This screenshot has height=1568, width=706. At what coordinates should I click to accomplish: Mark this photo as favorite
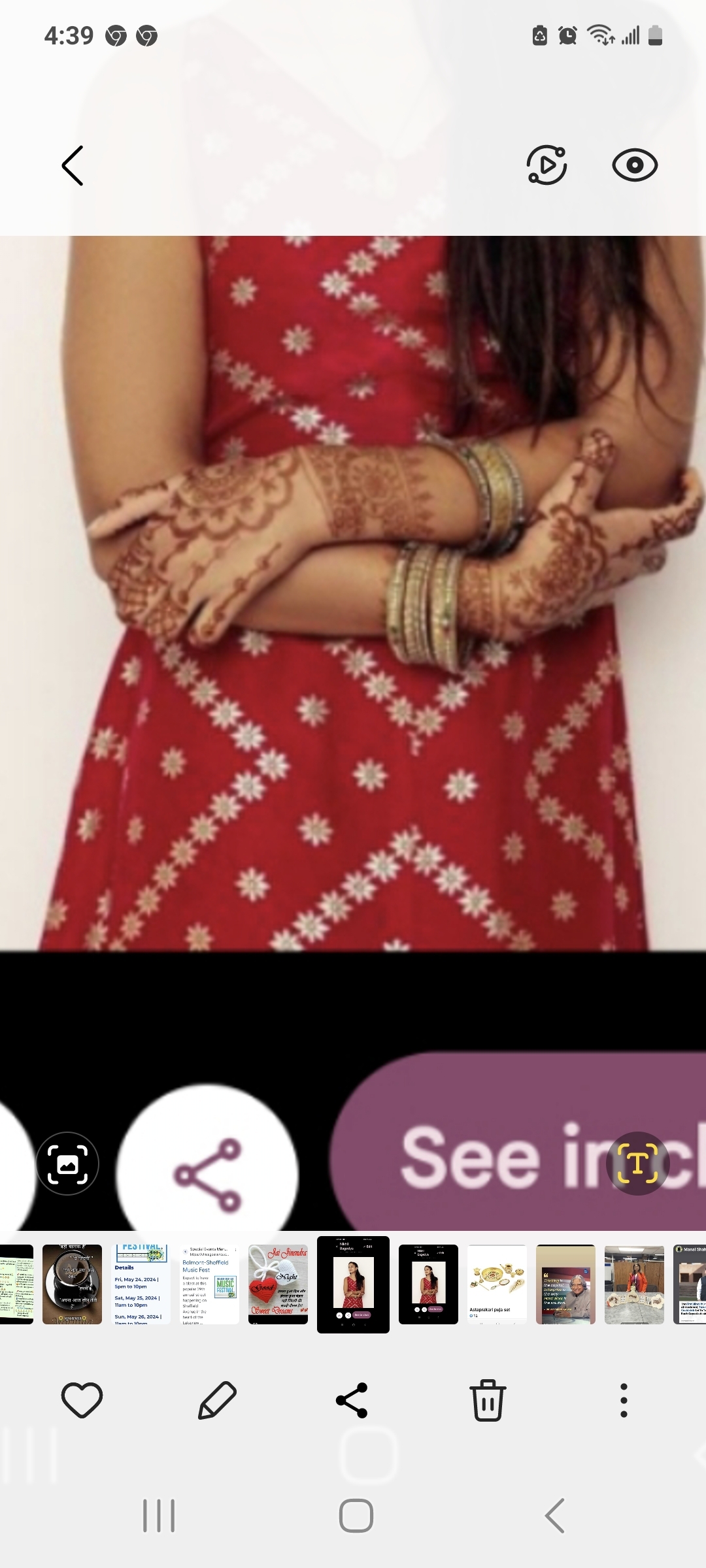(82, 1400)
